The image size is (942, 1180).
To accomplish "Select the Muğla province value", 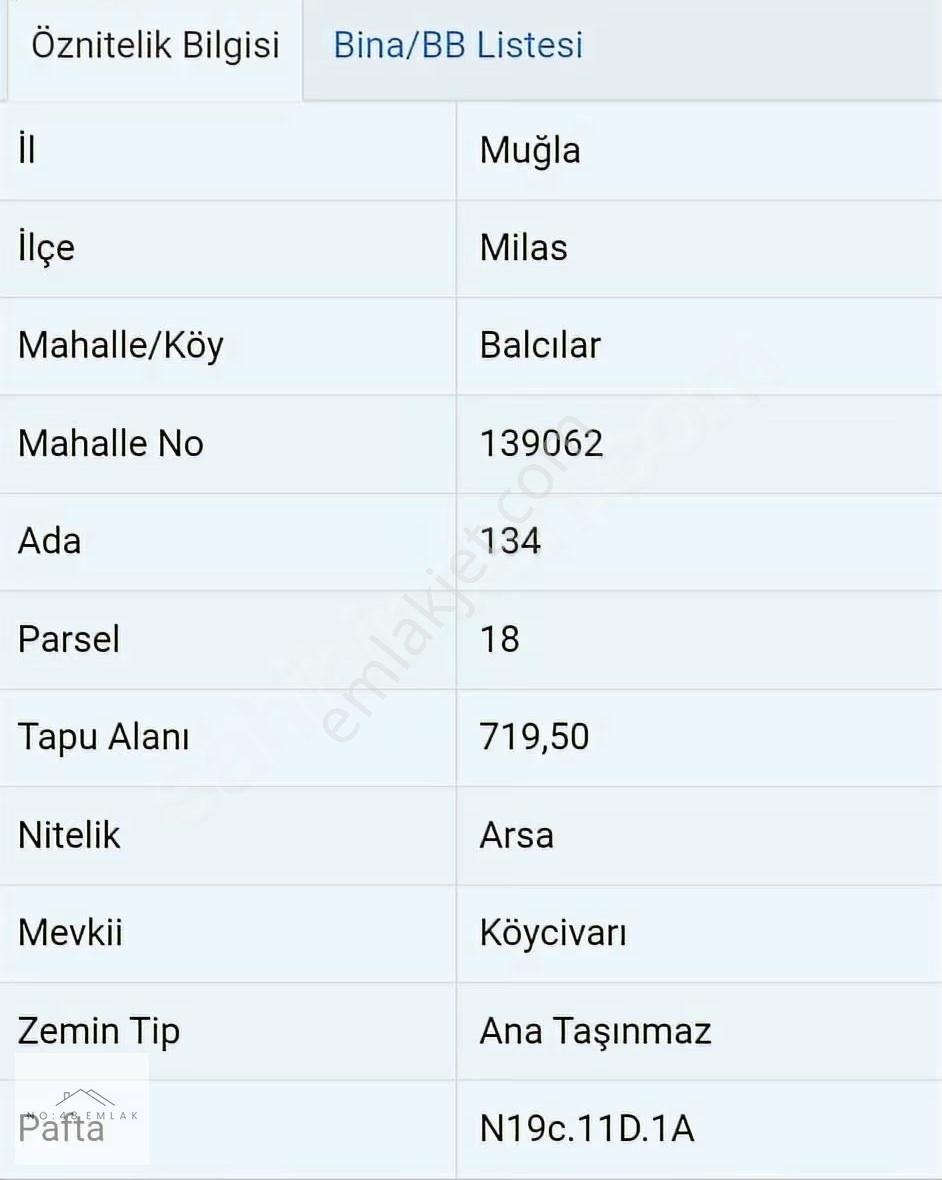I will (530, 150).
